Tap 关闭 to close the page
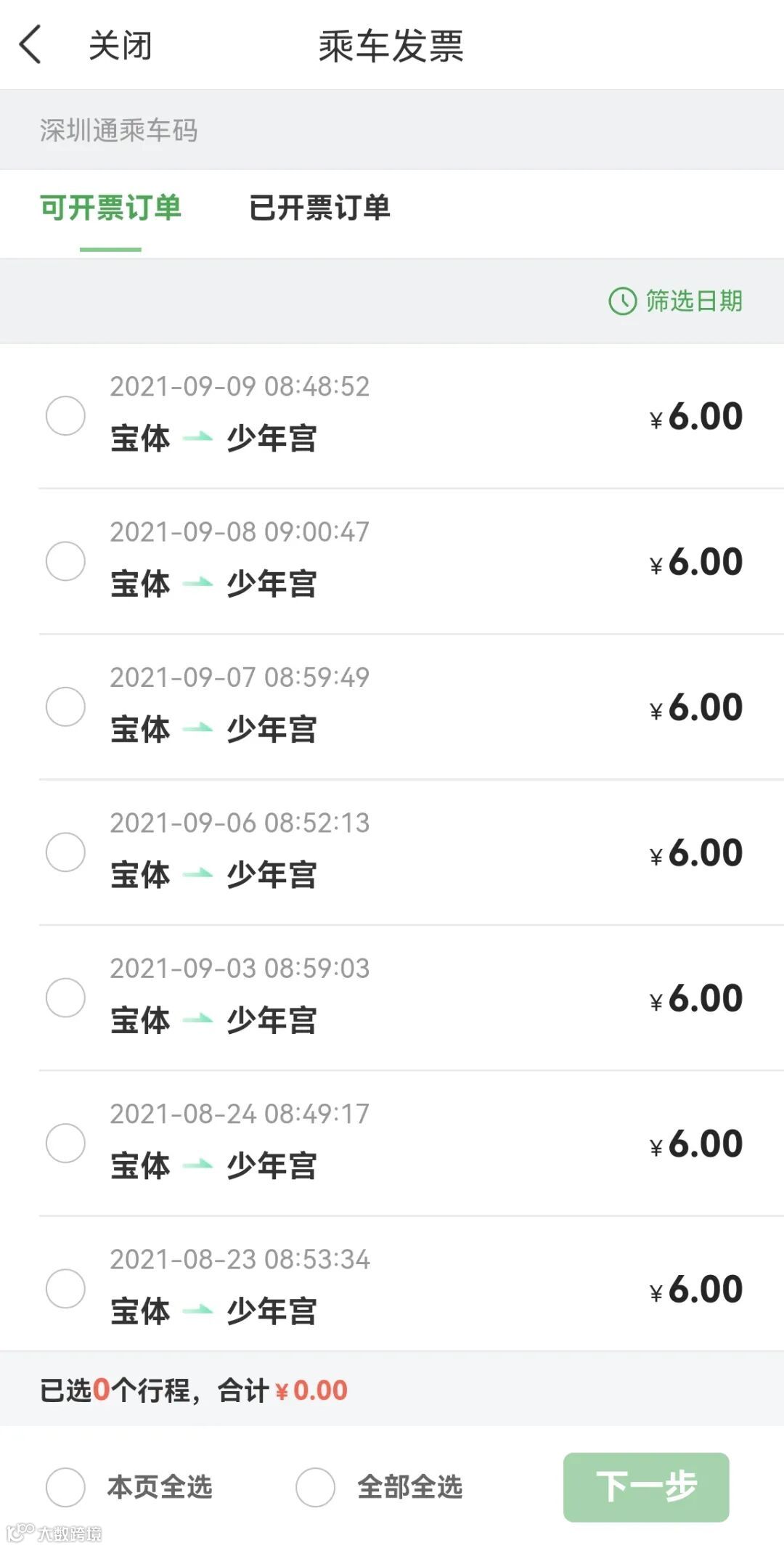 pos(120,46)
